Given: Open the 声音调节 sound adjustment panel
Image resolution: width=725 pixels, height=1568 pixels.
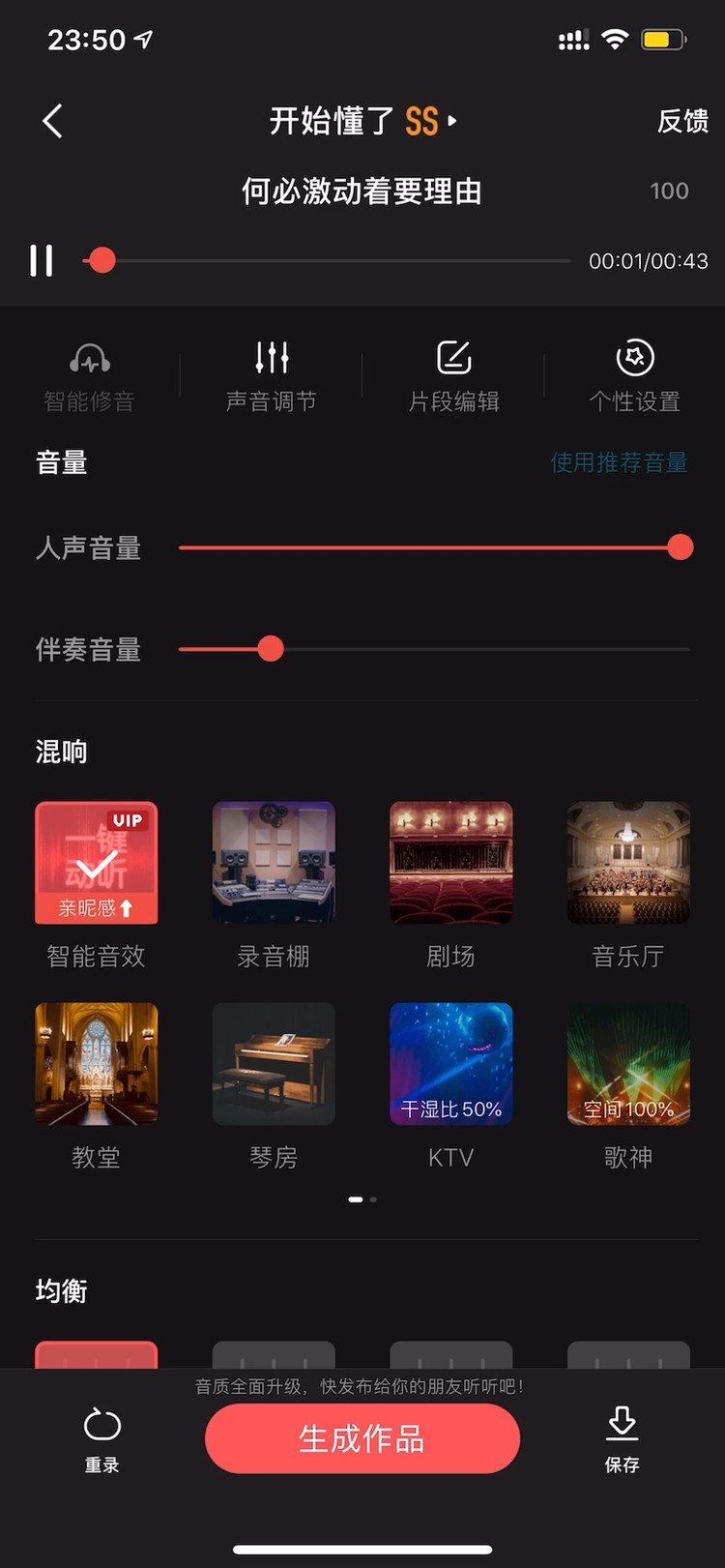Looking at the screenshot, I should click(273, 372).
